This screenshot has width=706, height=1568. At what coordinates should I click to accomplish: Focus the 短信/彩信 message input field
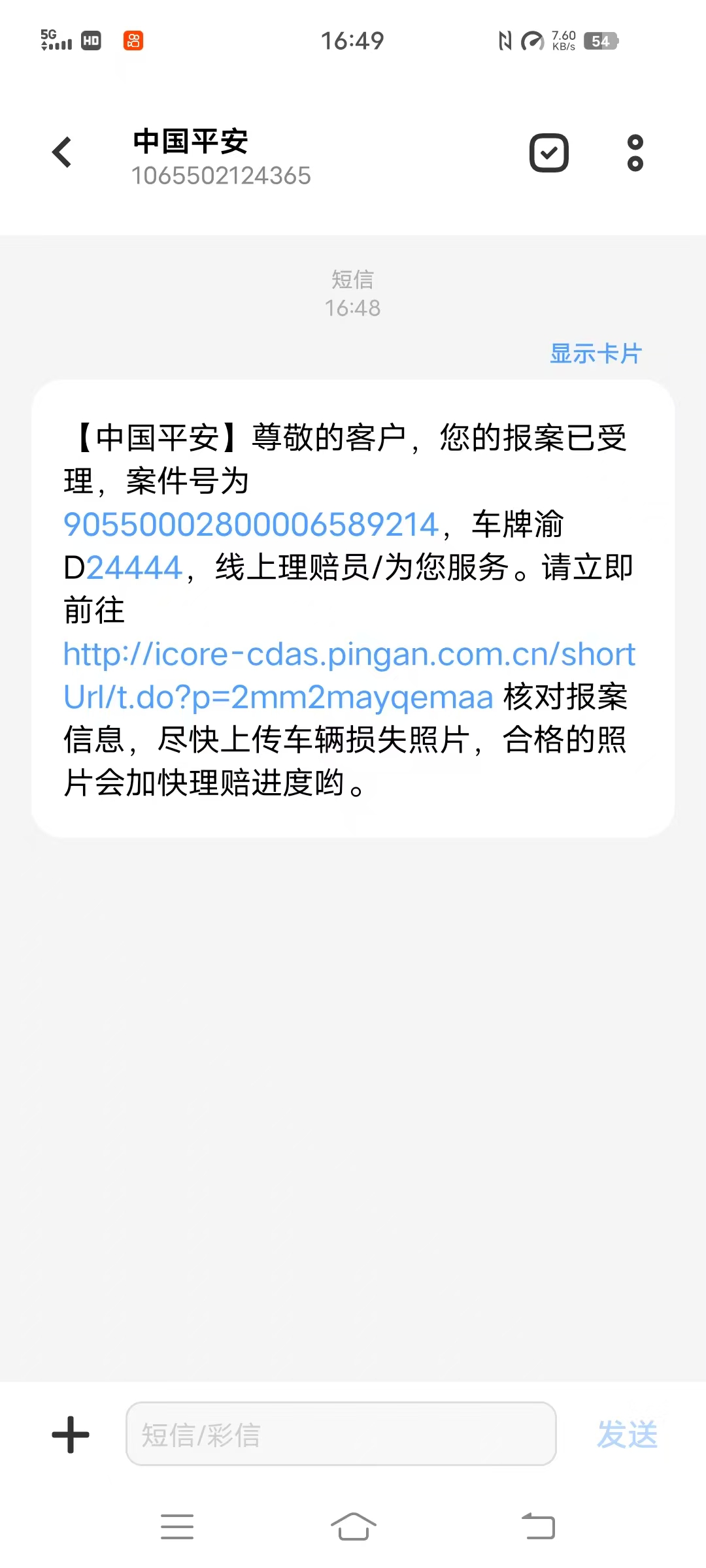point(341,1434)
